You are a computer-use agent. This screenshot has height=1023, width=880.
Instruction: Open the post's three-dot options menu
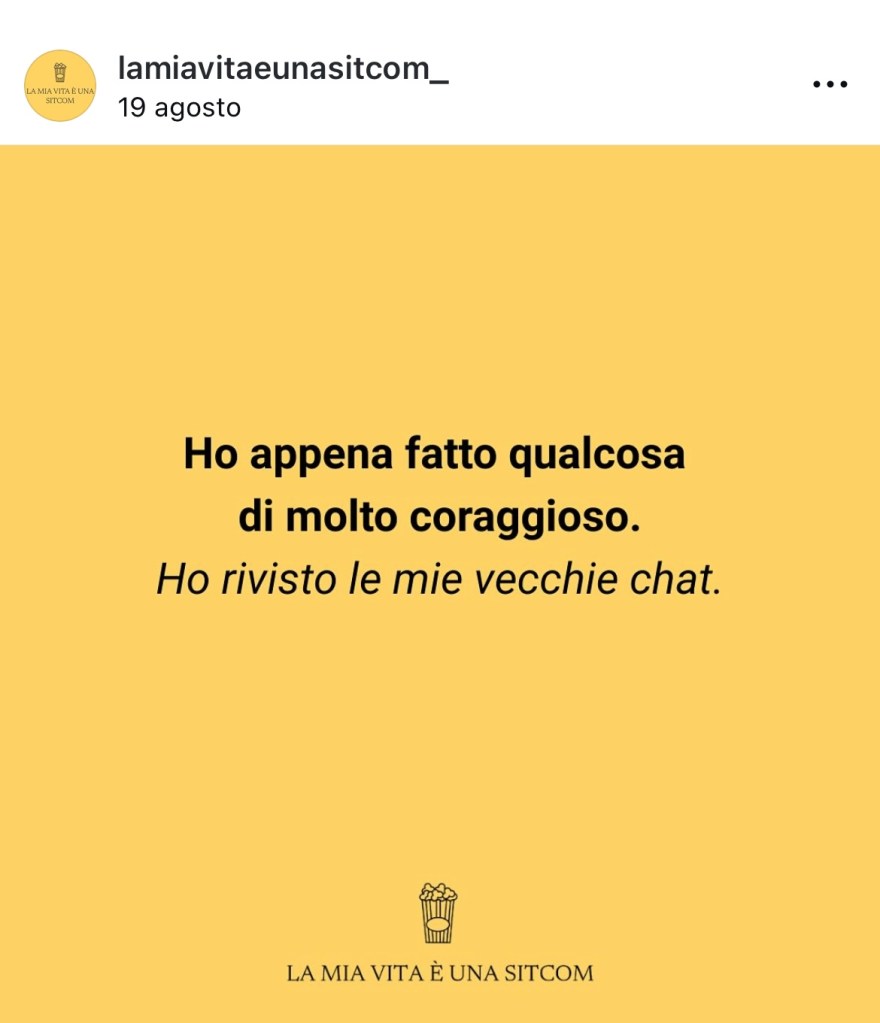(829, 85)
